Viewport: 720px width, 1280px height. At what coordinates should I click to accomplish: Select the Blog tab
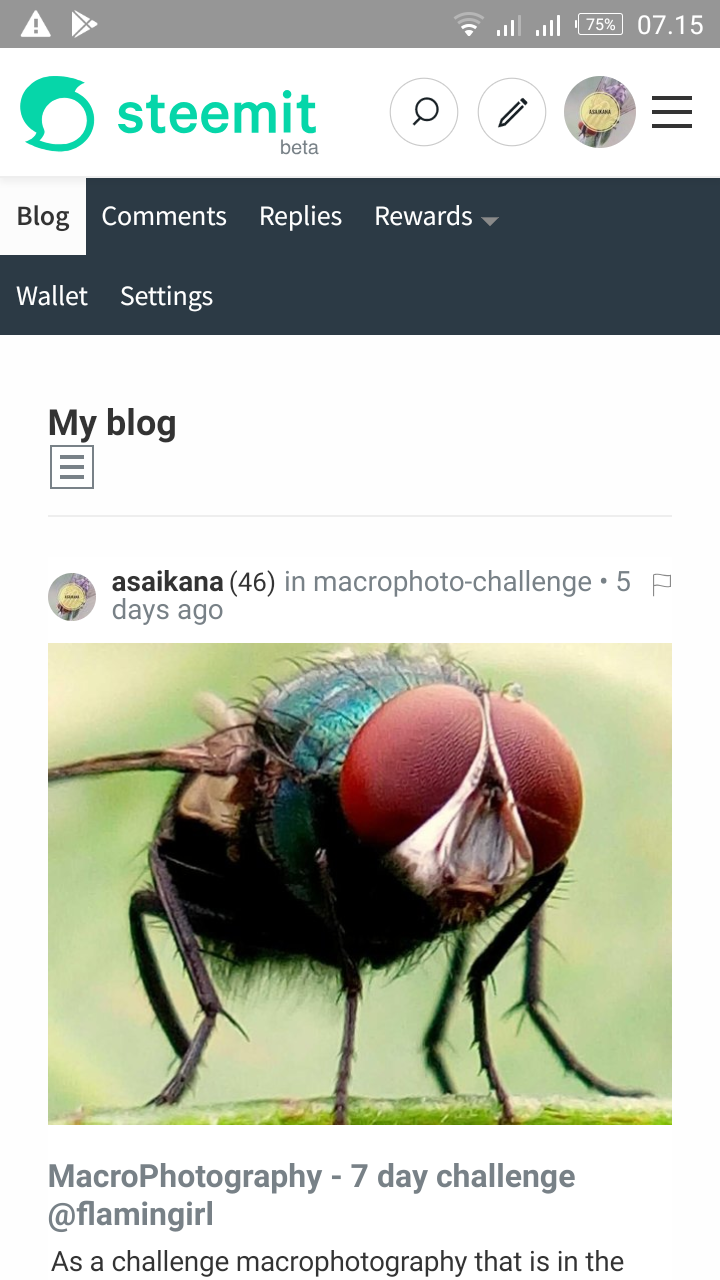pos(43,216)
